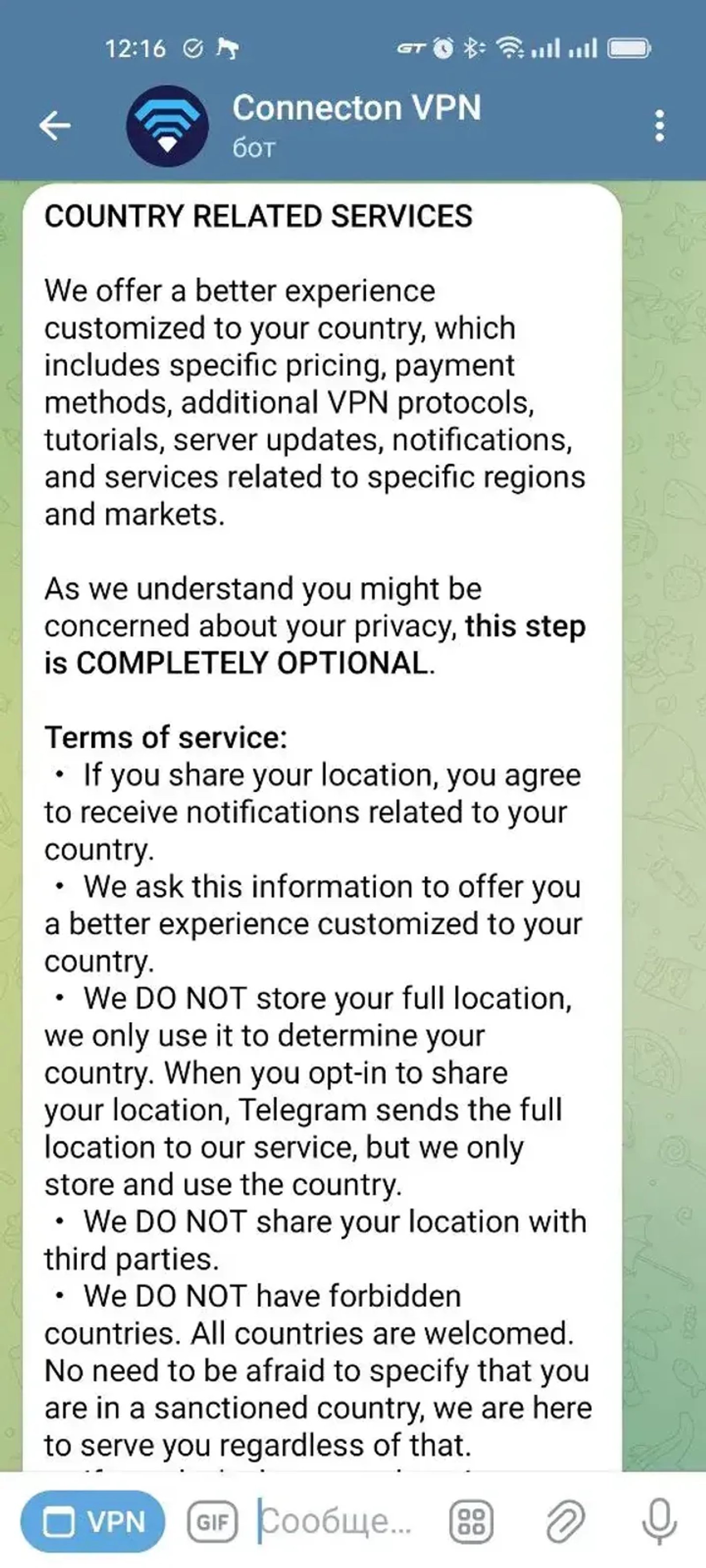Screen dimensions: 706x1568
Task: Tap the alarm clock status bar icon
Action: click(444, 49)
